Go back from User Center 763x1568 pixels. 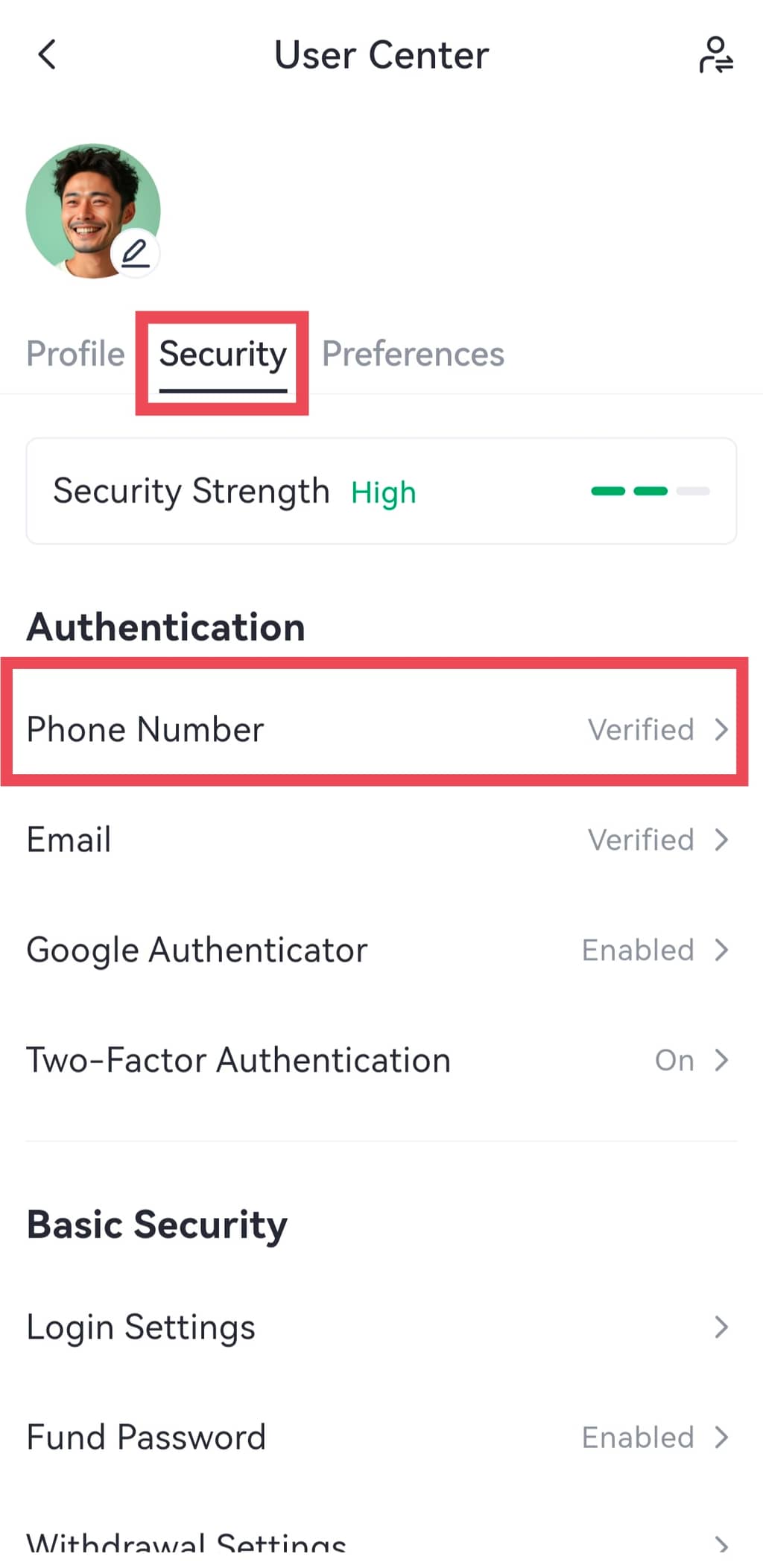(x=47, y=55)
